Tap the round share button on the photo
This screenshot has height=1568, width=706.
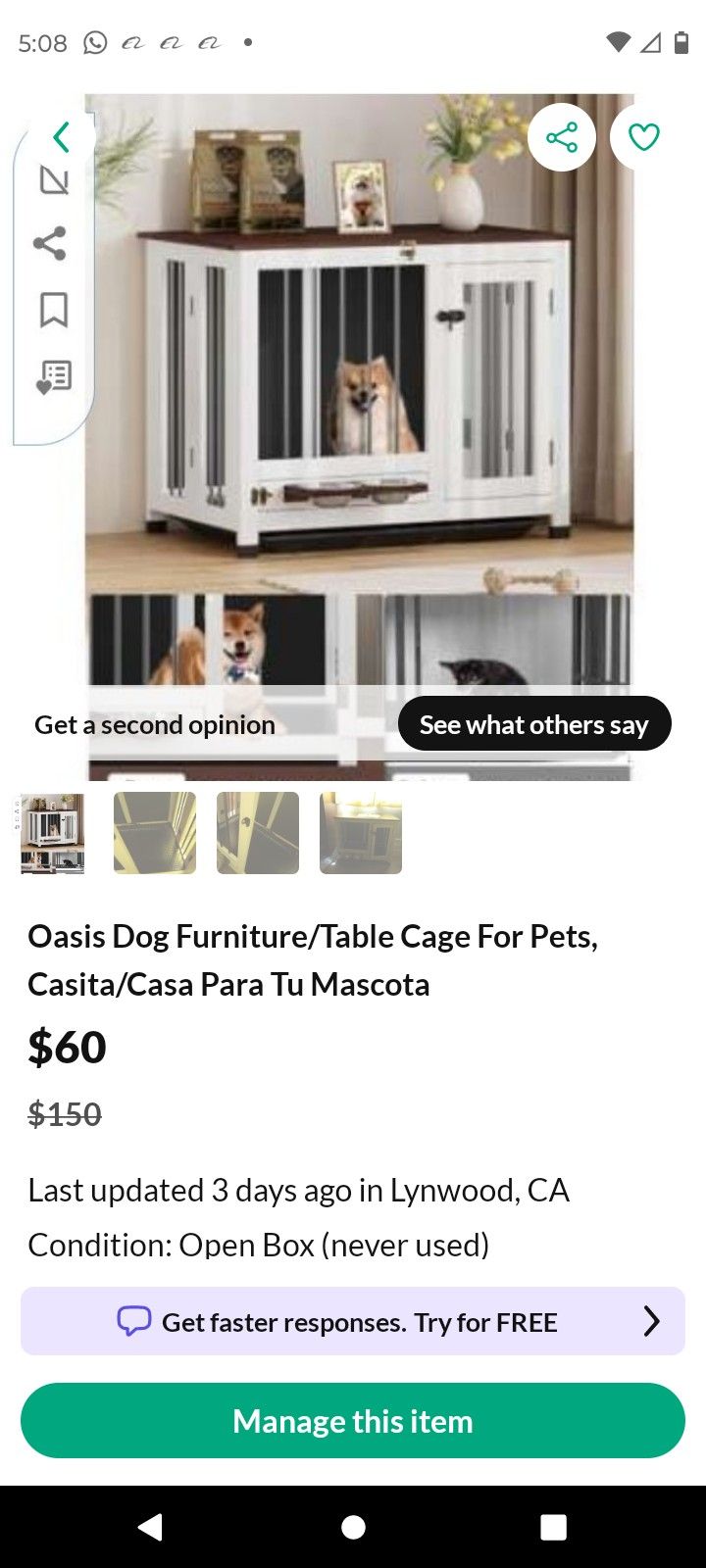tap(562, 137)
